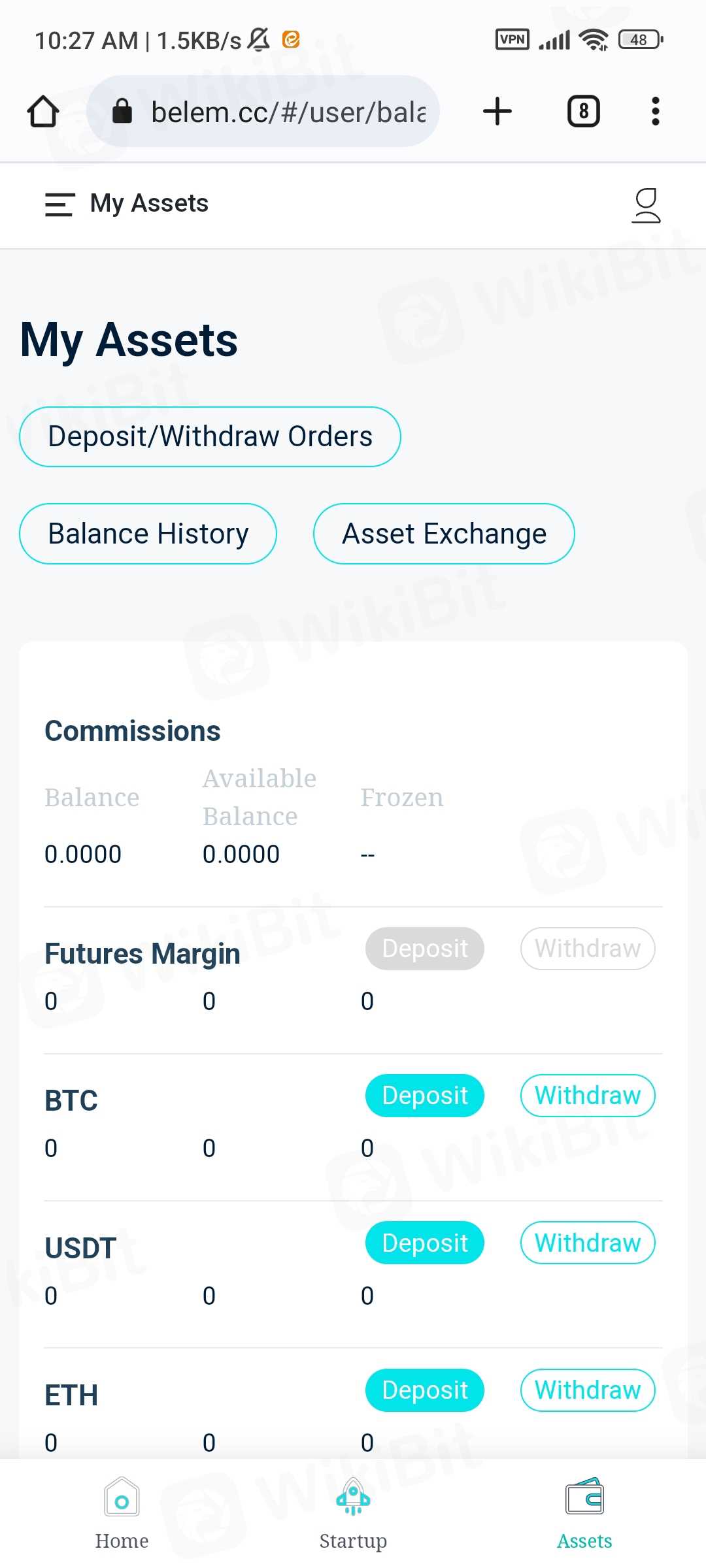Go to the browser home page

pos(43,111)
